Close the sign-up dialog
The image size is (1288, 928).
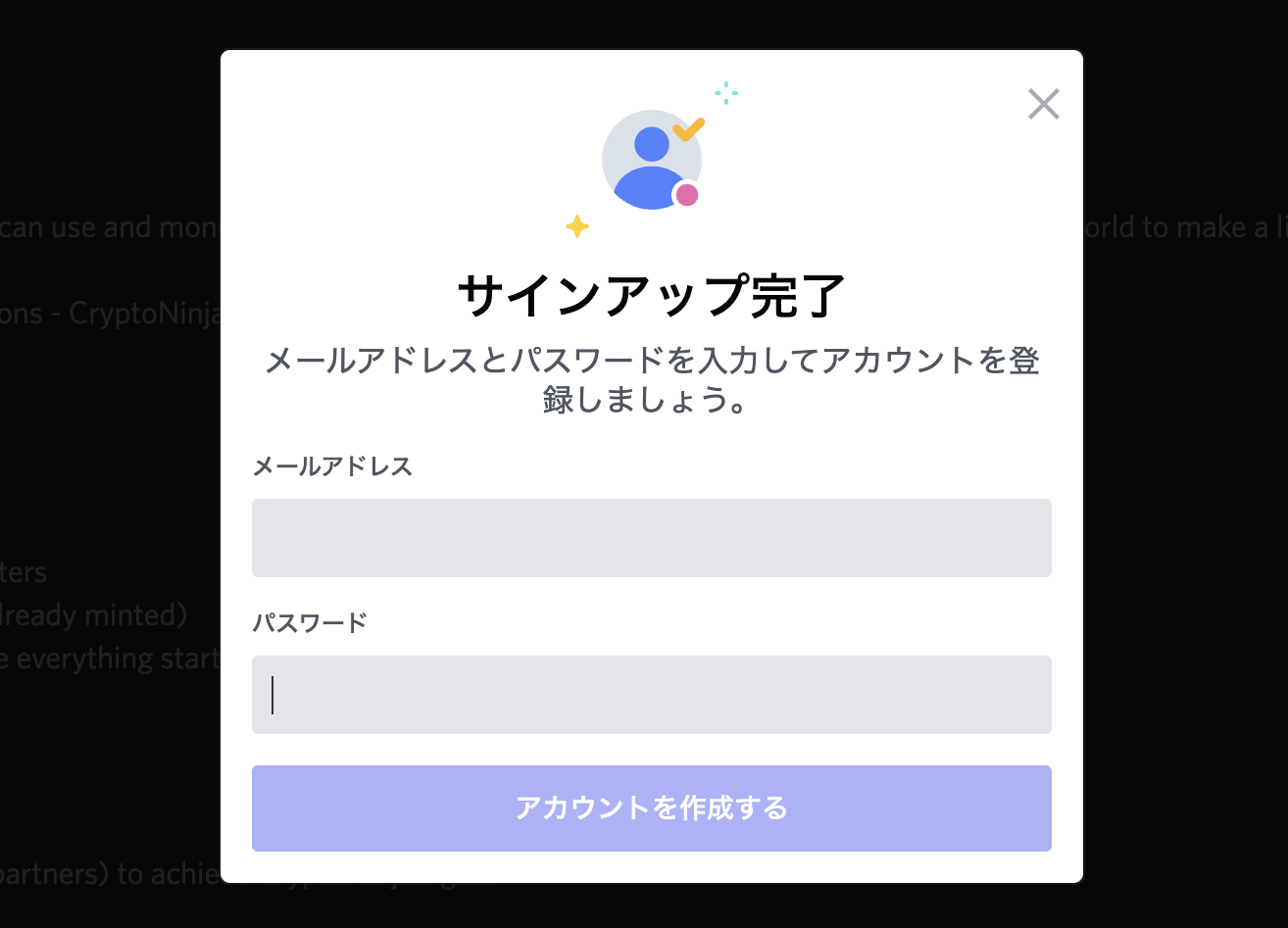pos(1043,104)
